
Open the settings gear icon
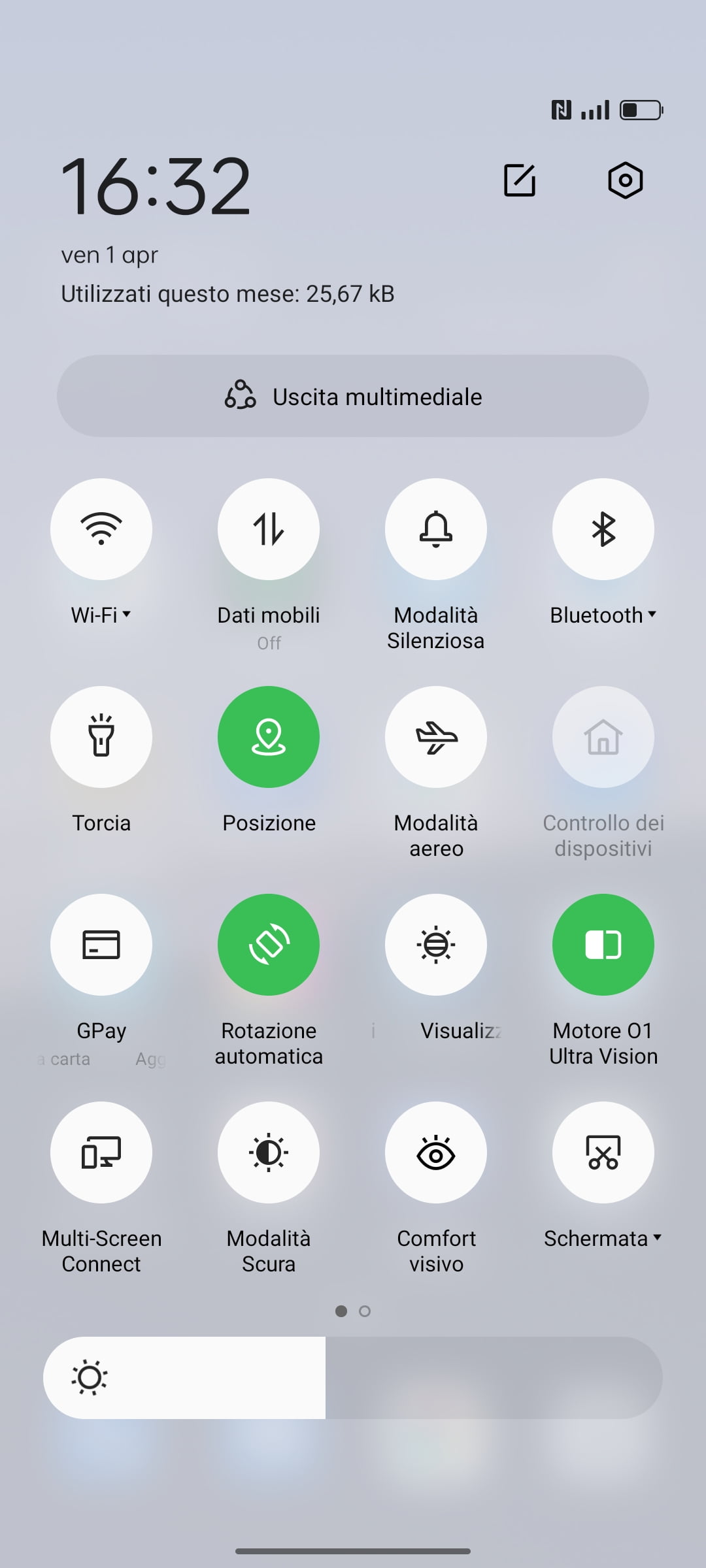tap(626, 180)
